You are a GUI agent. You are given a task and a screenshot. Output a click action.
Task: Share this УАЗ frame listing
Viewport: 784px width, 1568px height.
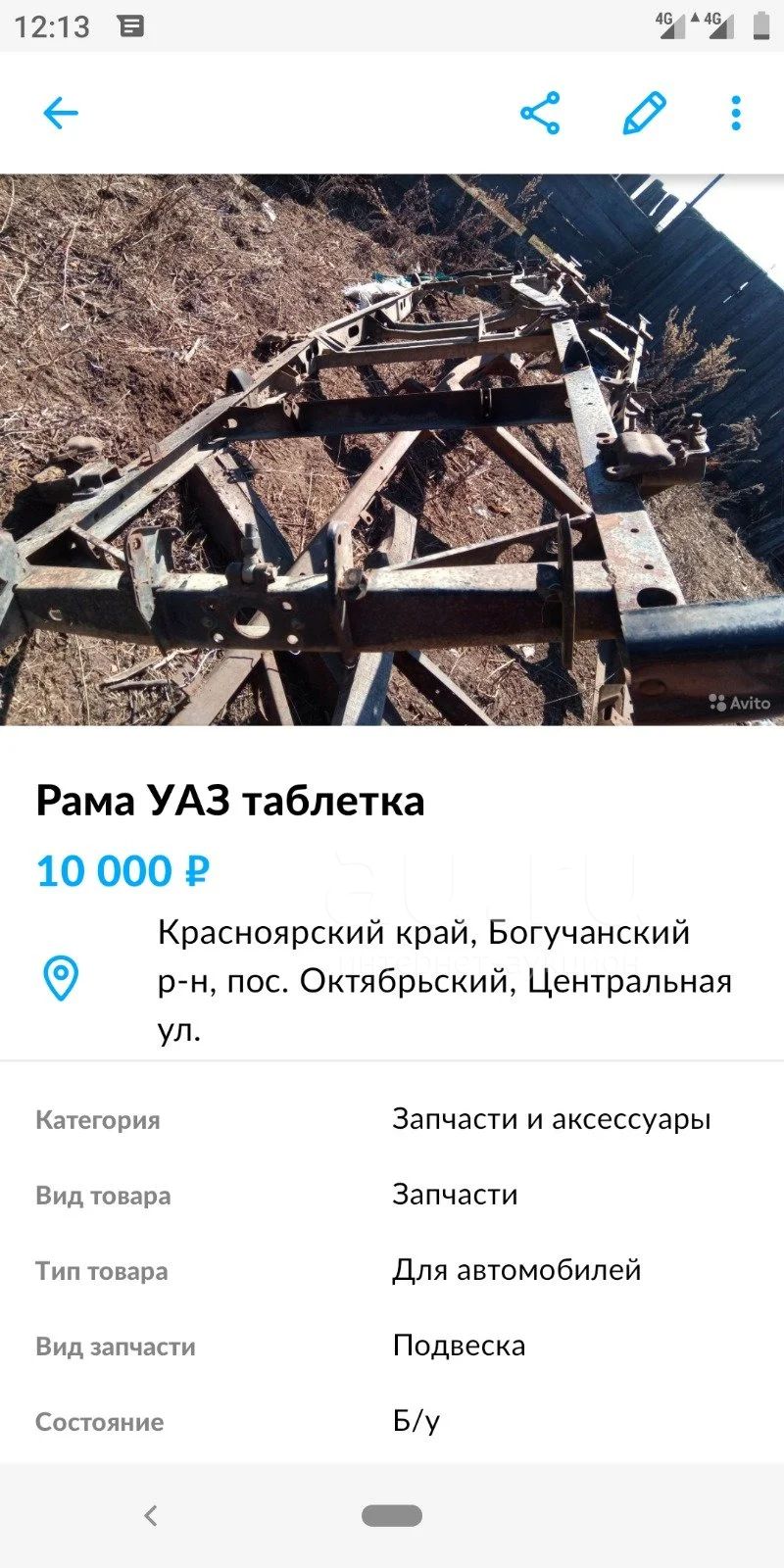pyautogui.click(x=540, y=114)
